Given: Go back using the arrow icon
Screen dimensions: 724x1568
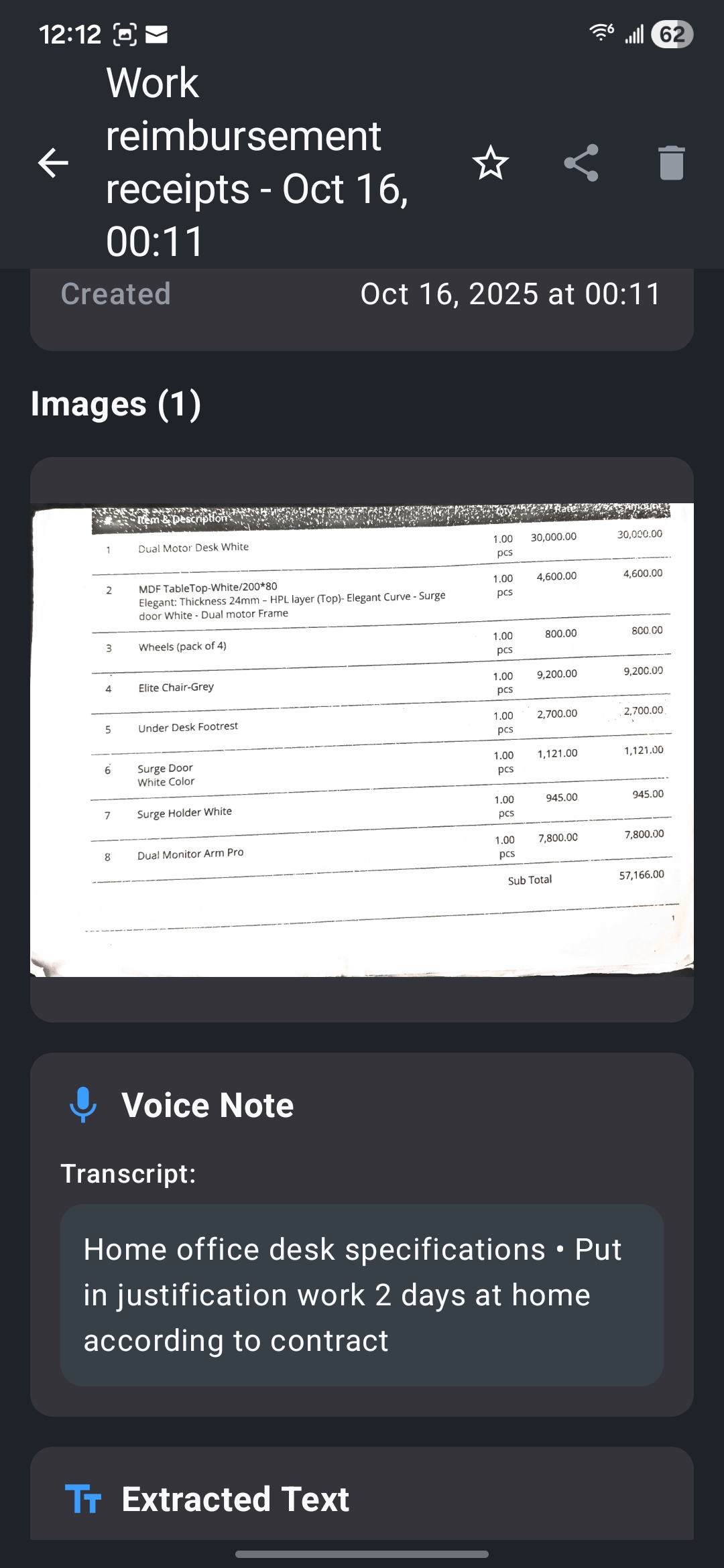Looking at the screenshot, I should [54, 163].
